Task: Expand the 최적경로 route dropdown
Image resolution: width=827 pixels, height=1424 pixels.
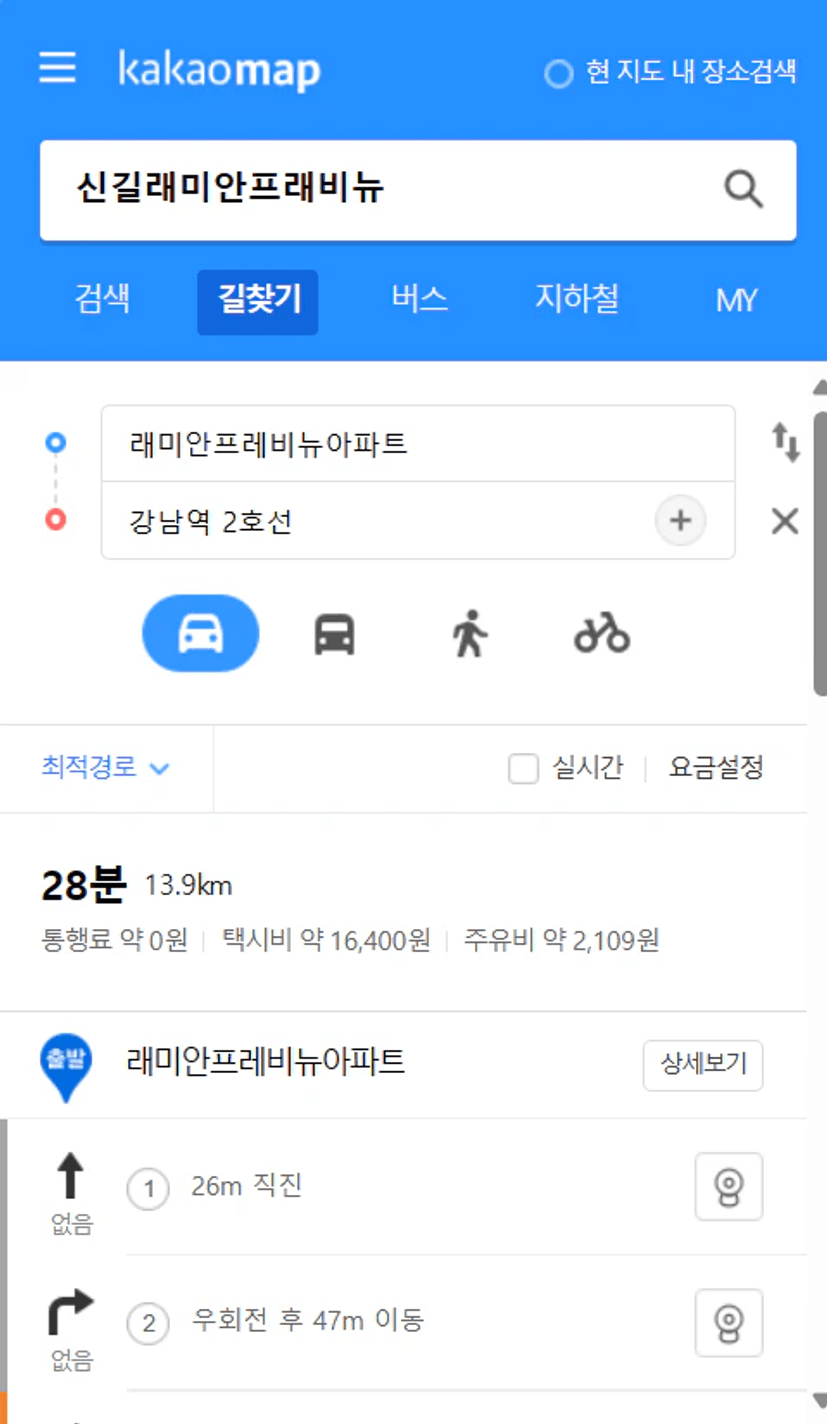Action: [x=105, y=768]
